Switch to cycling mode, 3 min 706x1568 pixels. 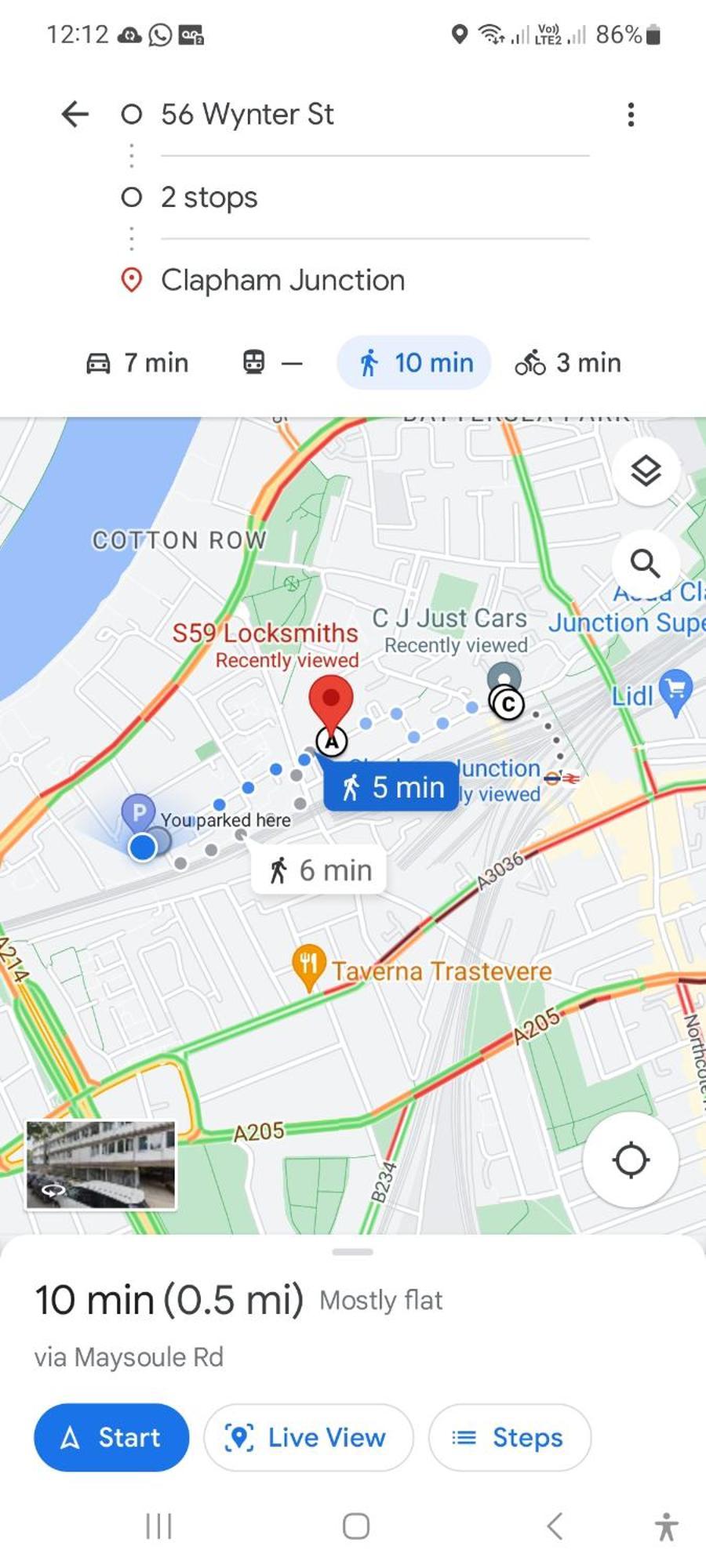click(568, 363)
